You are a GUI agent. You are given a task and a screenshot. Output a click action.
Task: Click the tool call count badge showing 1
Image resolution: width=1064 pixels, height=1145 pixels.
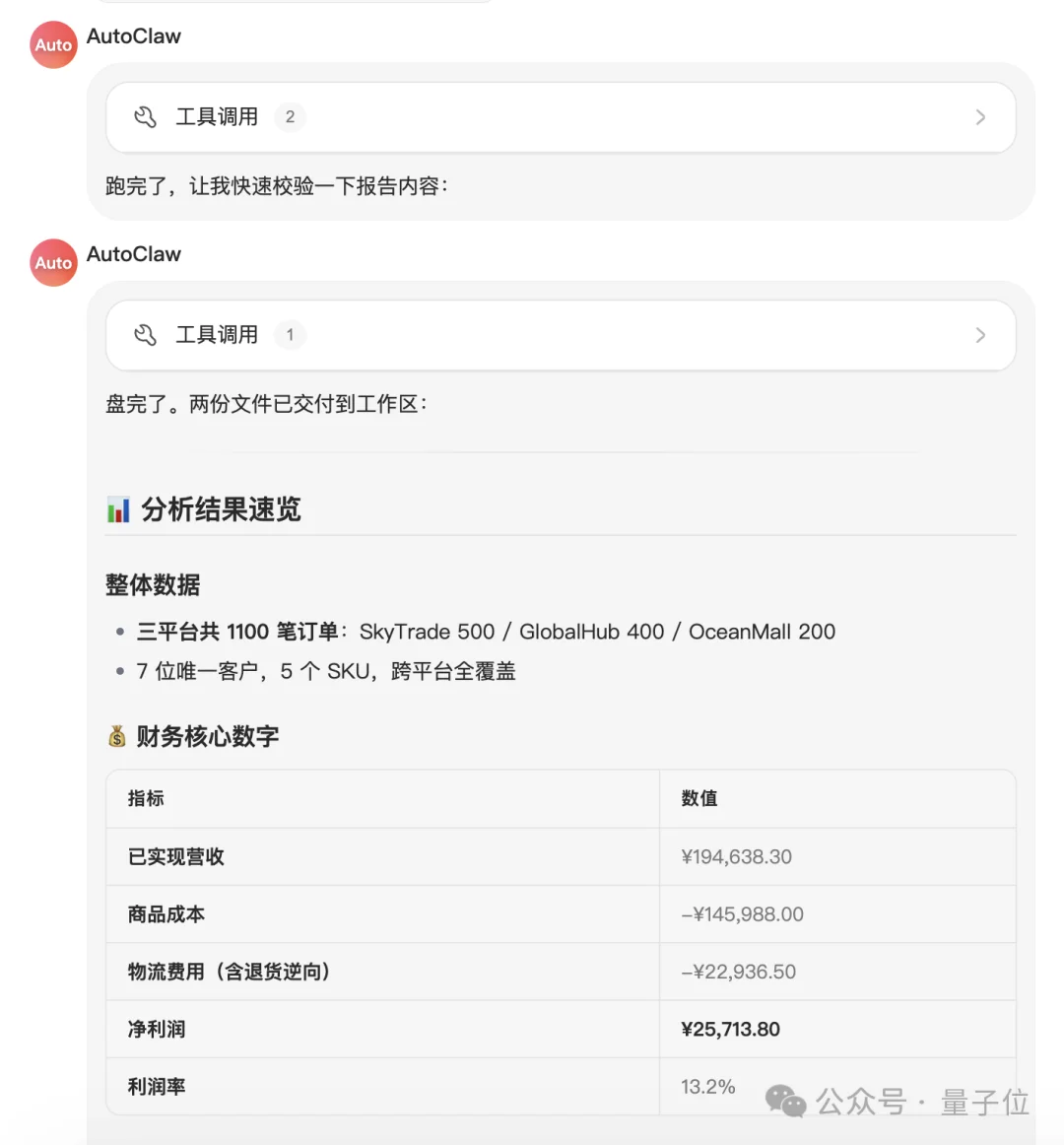(290, 335)
